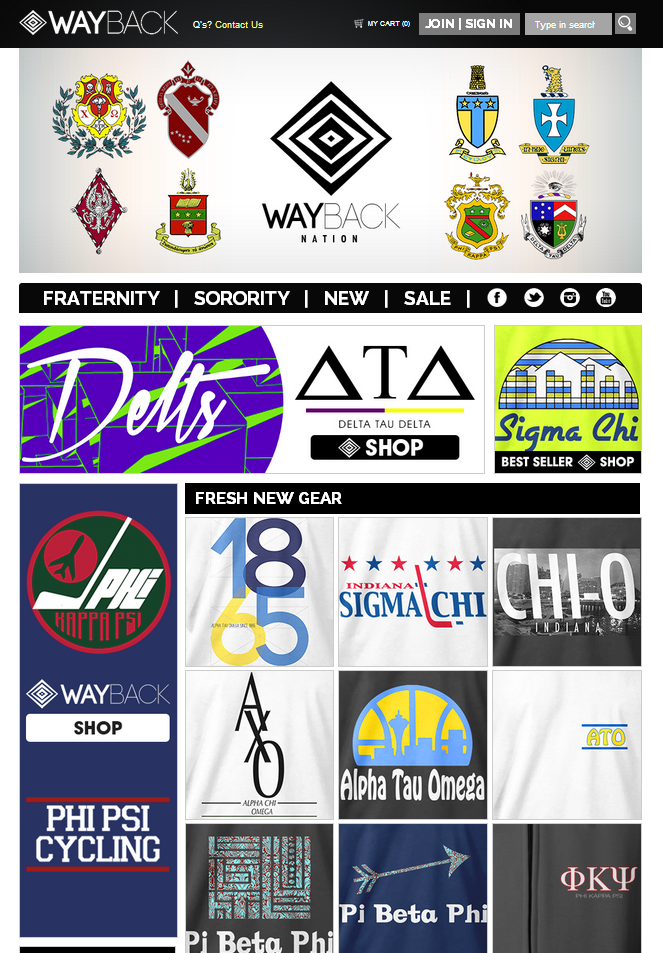This screenshot has height=953, width=663.
Task: View the Chi-O Indiana shirt
Action: point(566,592)
